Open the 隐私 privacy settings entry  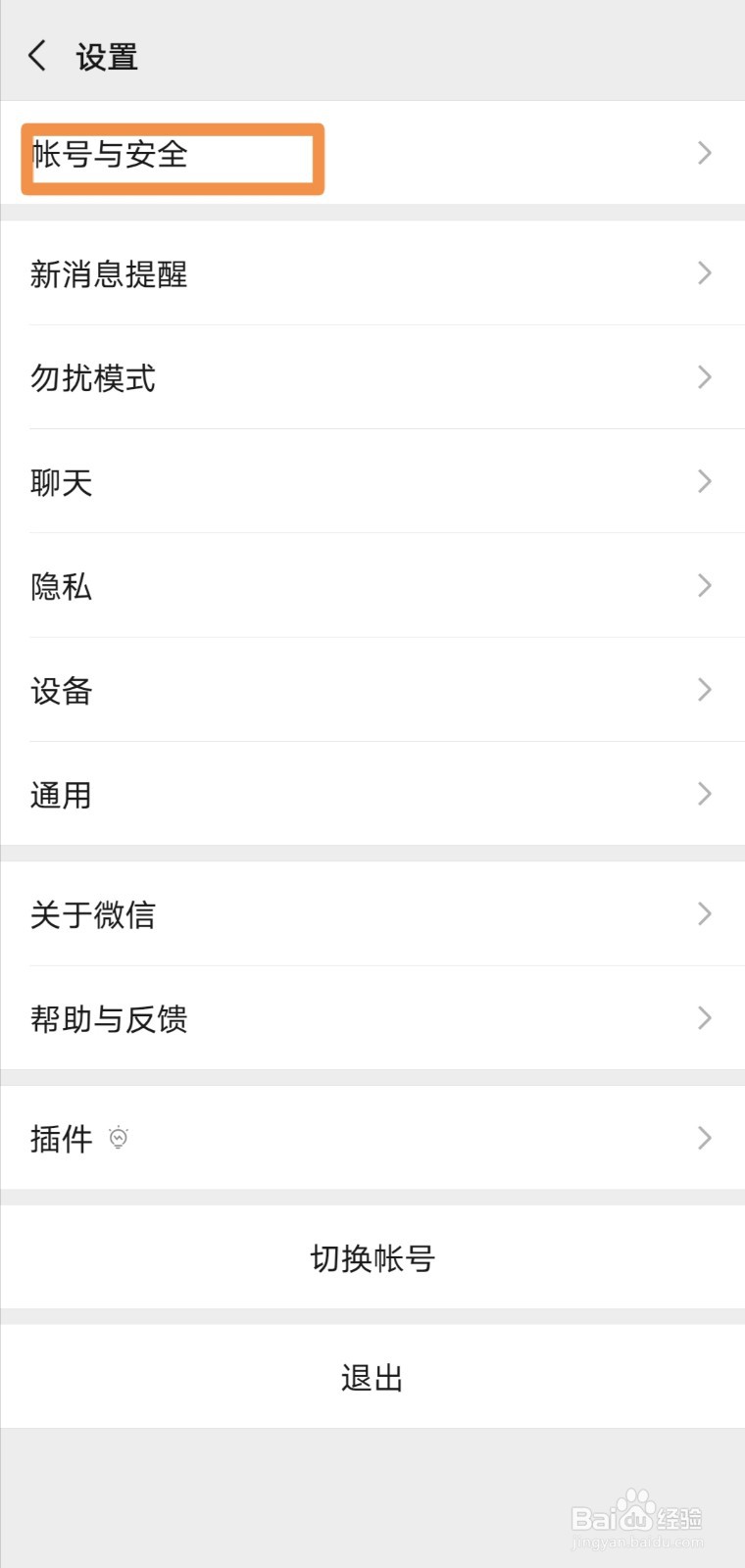(x=61, y=586)
